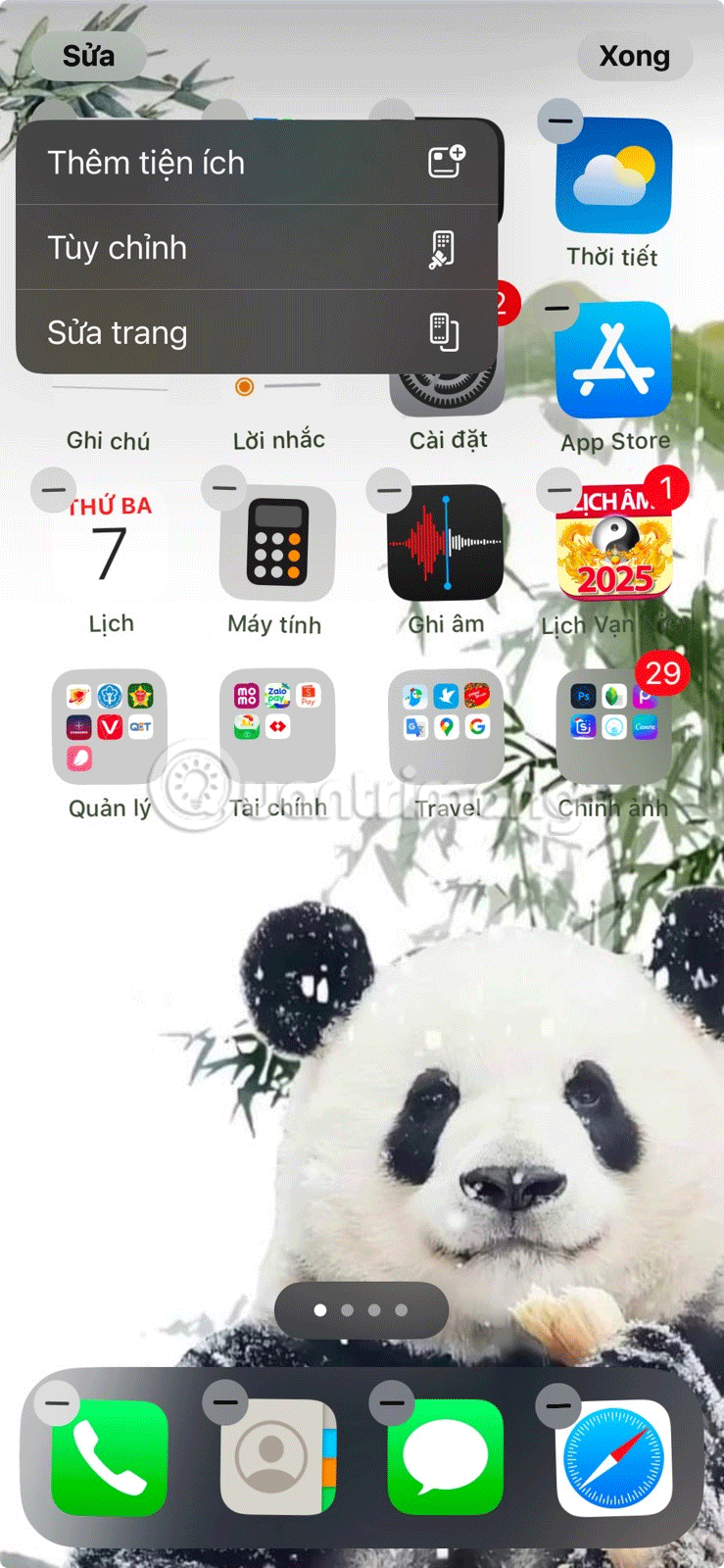The height and width of the screenshot is (1568, 724).
Task: Open the Lịch Vạn Niên 2025 app
Action: 614,544
